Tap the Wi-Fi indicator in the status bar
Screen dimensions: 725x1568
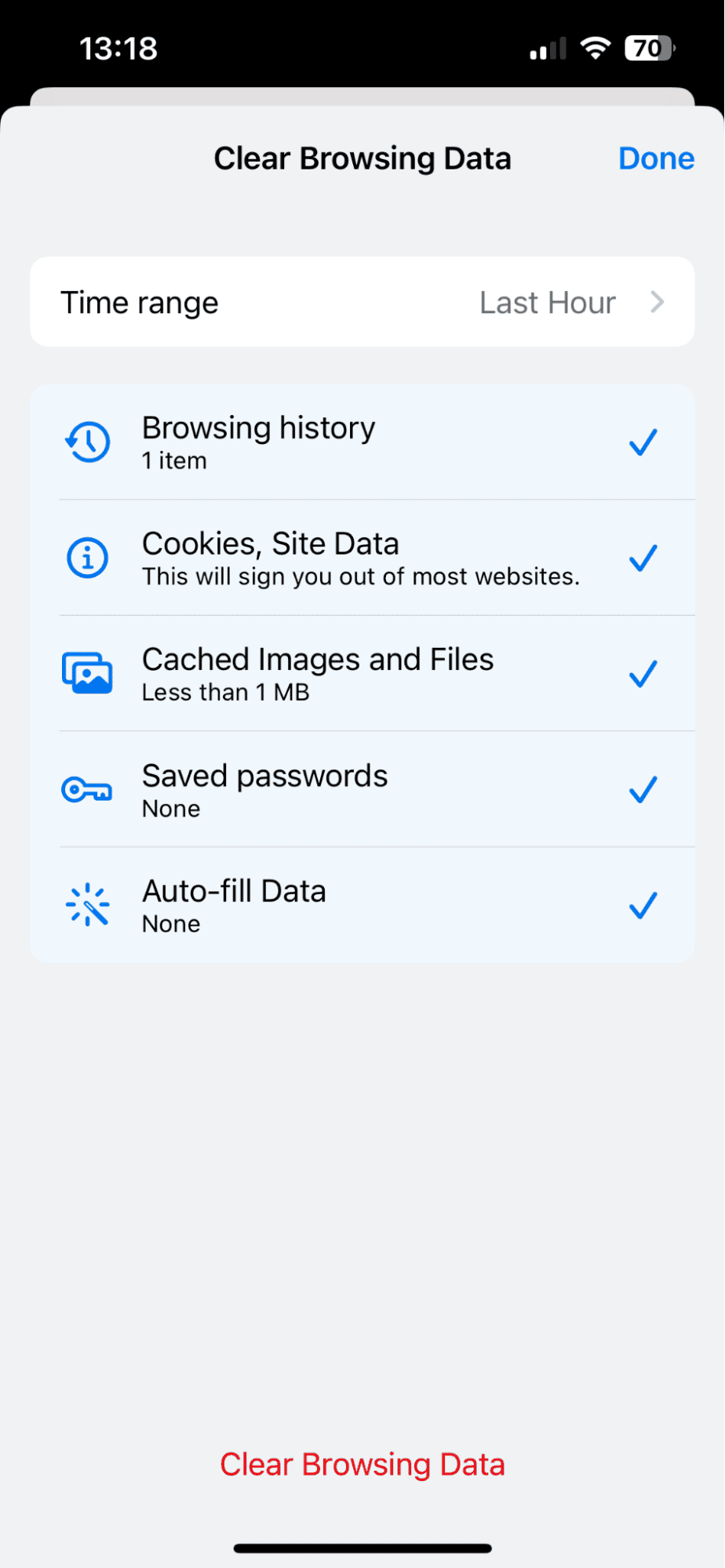pos(595,48)
